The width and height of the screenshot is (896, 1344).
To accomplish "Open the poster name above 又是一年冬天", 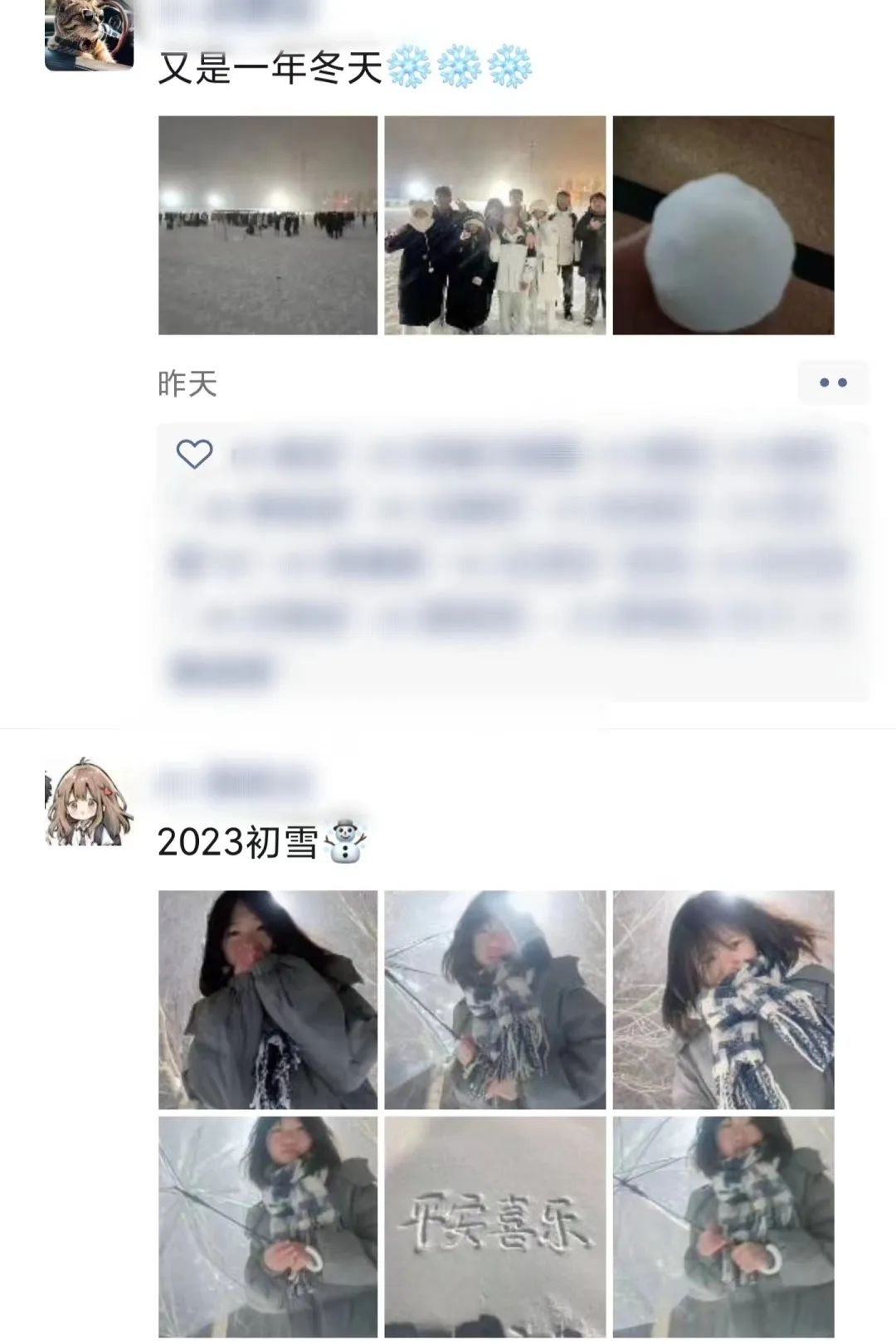I will pyautogui.click(x=236, y=12).
